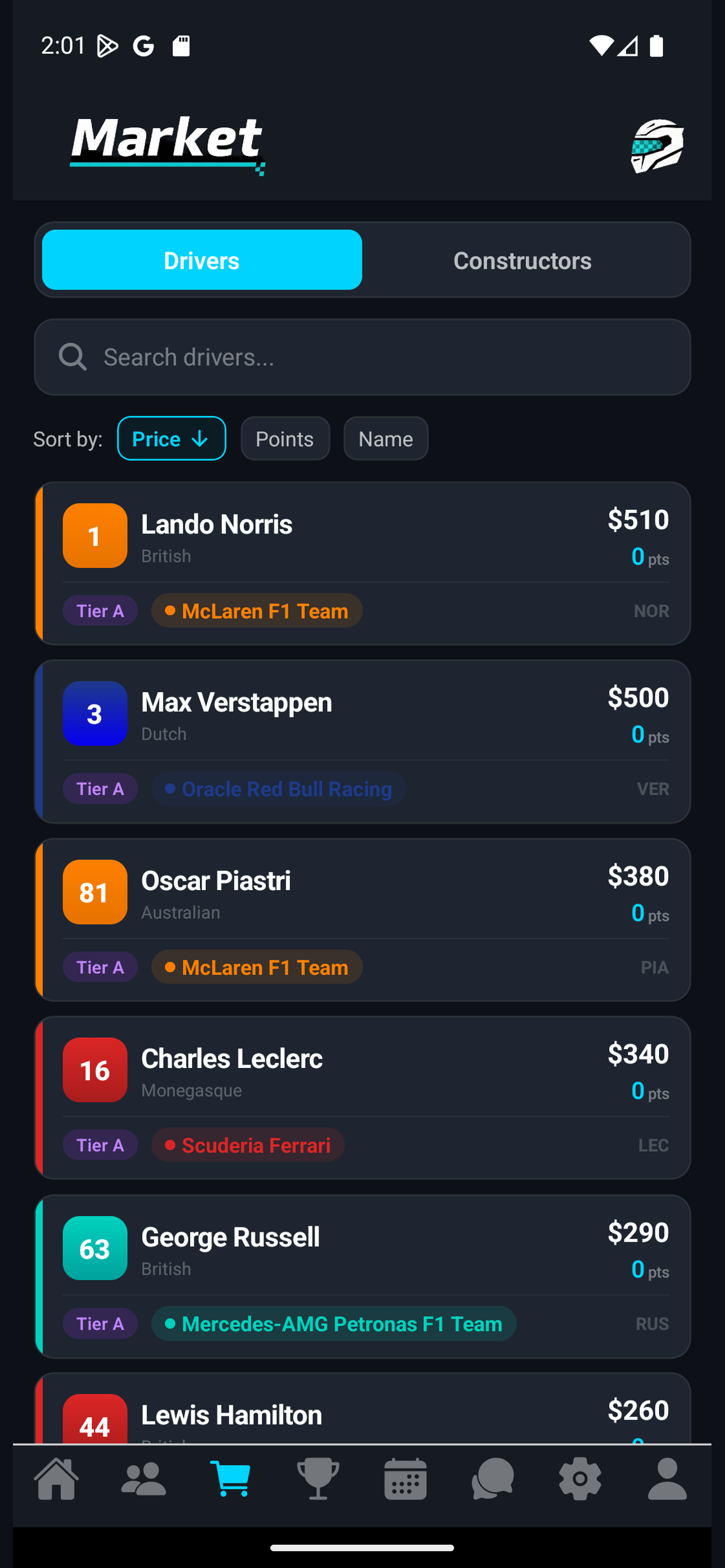Tap the McLaren F1 Team badge on Piastri
This screenshot has width=725, height=1568.
[x=256, y=967]
